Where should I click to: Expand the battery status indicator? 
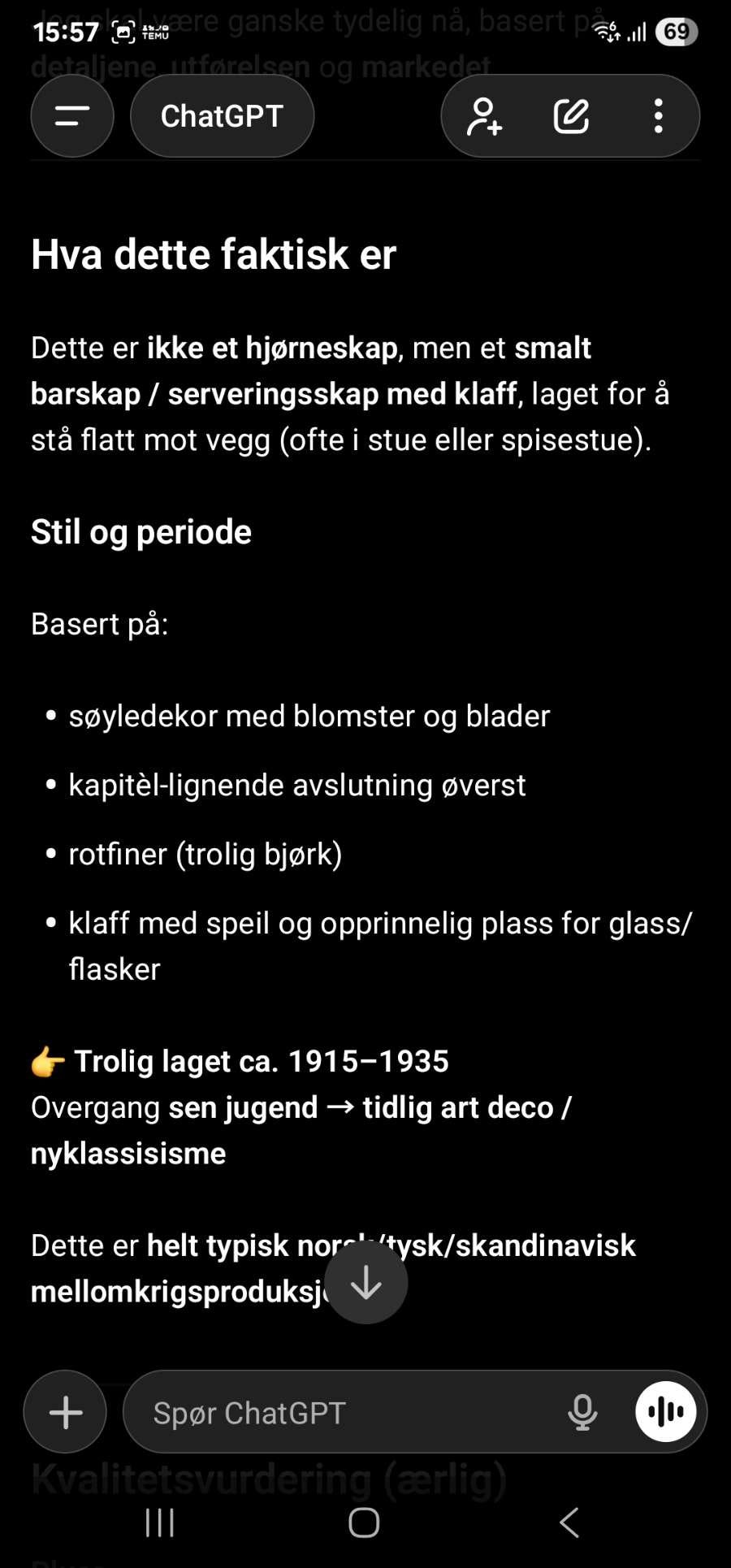point(675,32)
